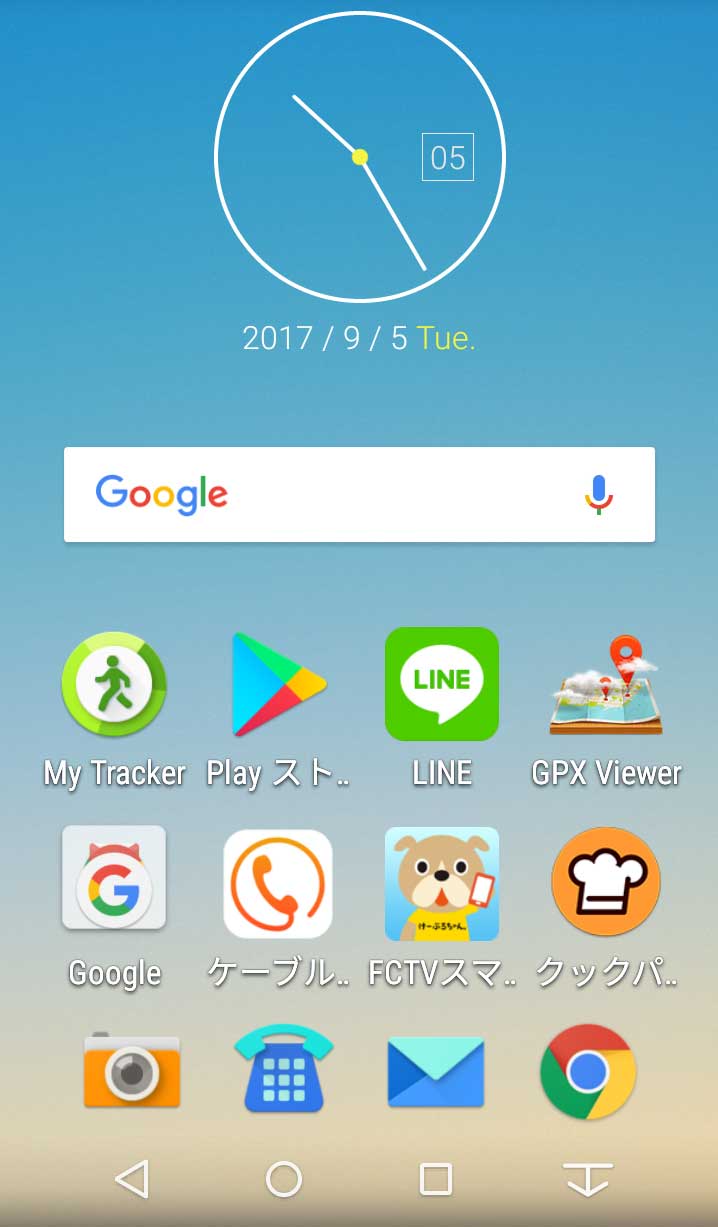Open the LINE messenger app
The height and width of the screenshot is (1227, 718).
442,684
